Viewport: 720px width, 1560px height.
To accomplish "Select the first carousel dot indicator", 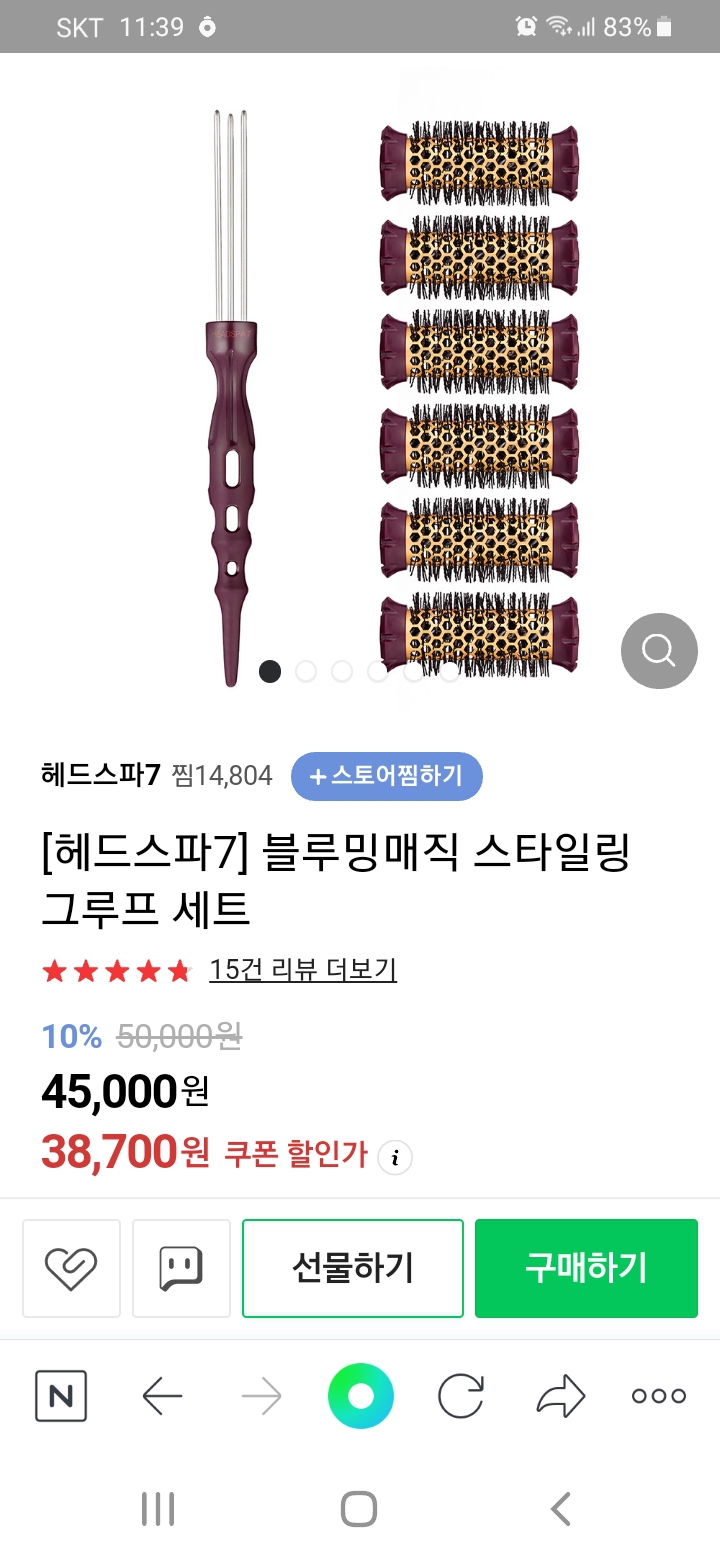I will point(270,671).
